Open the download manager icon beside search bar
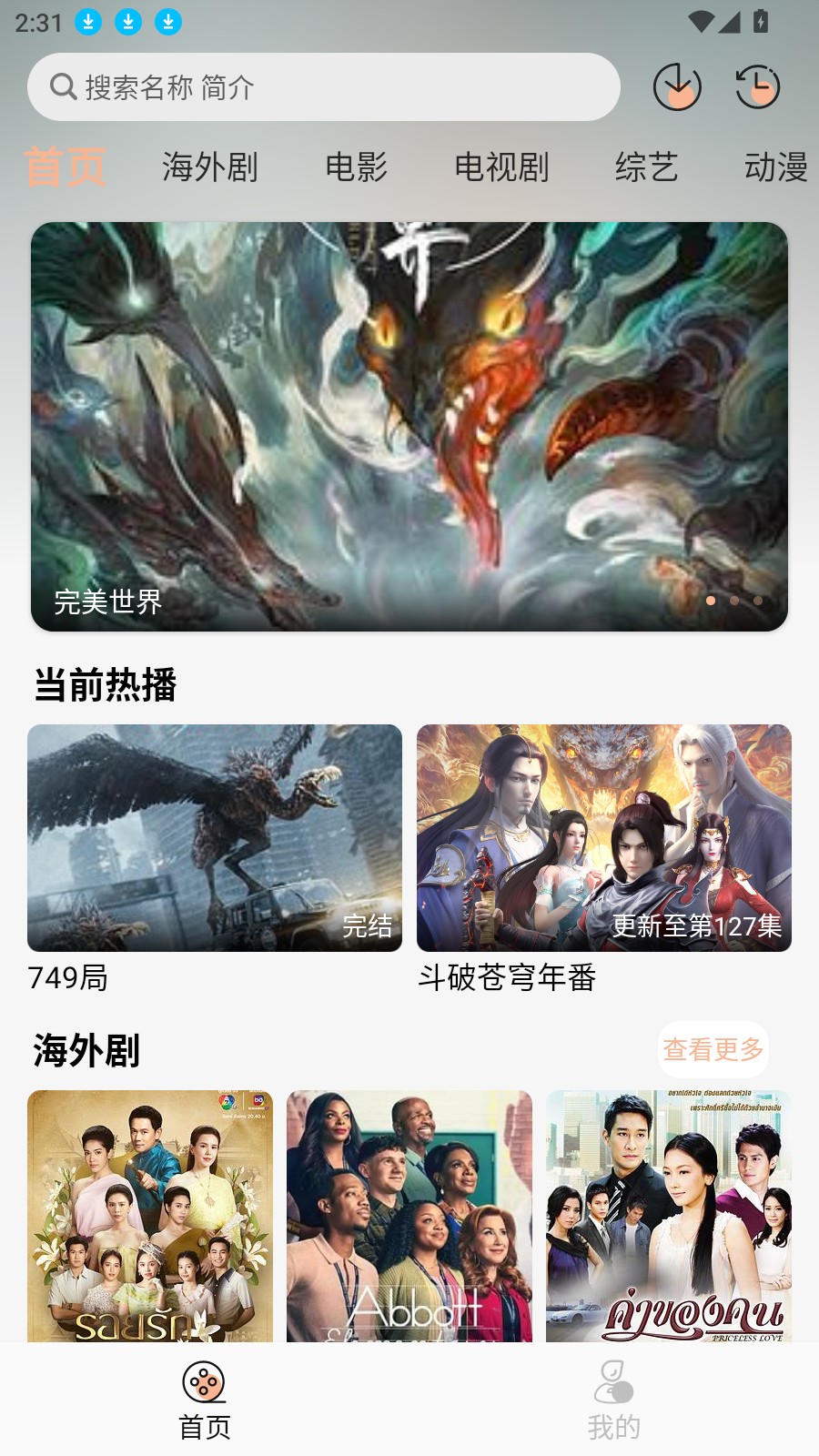 coord(677,87)
